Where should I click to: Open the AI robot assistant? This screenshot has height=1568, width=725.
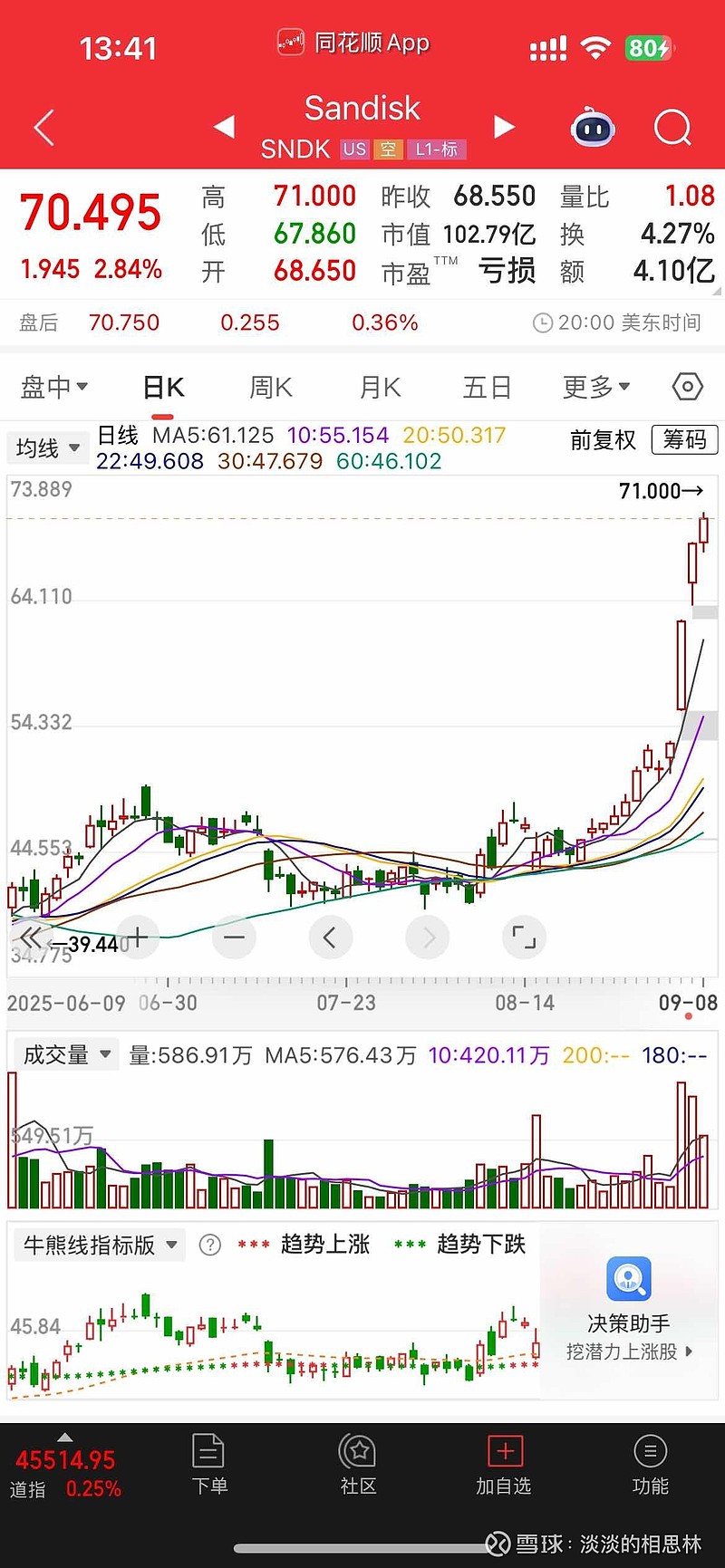click(593, 128)
